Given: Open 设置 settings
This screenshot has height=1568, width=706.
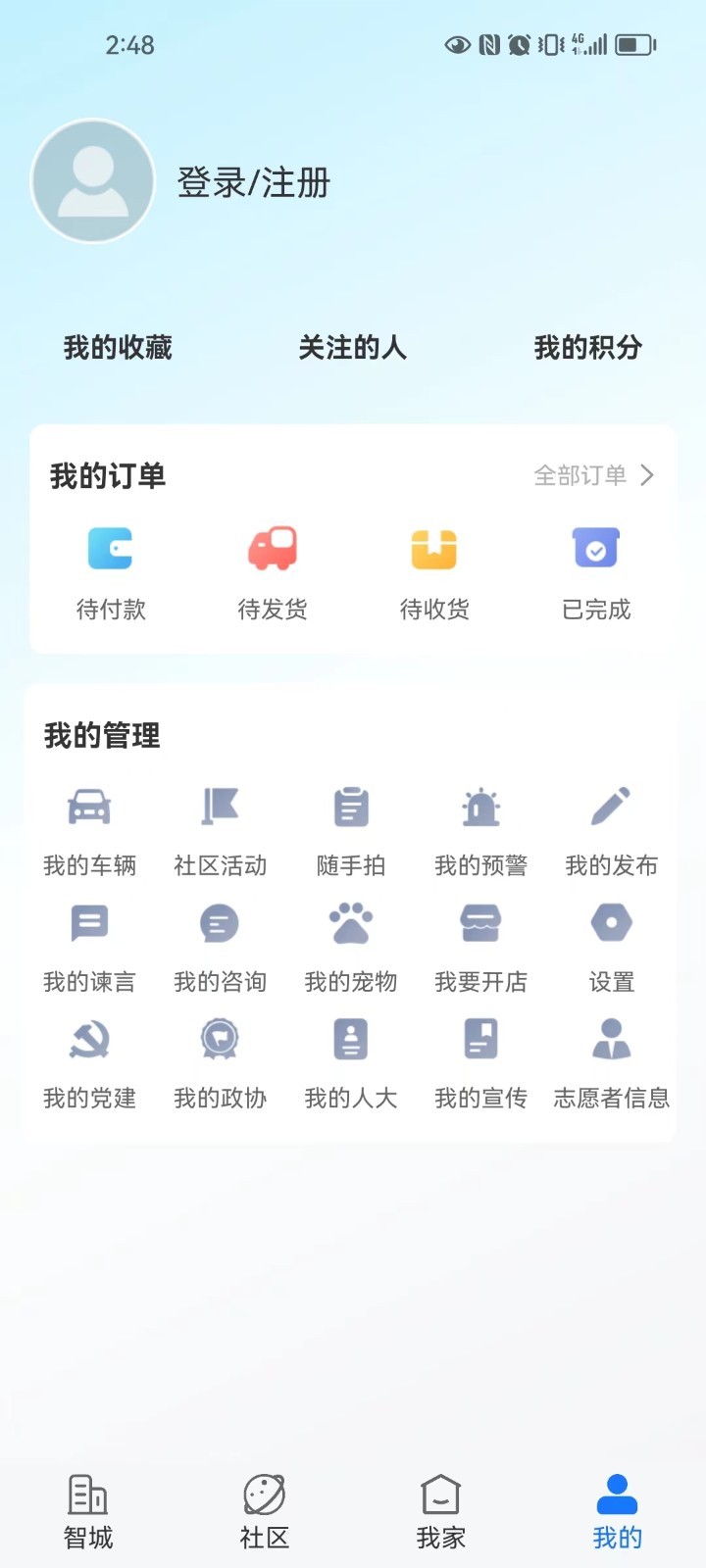Looking at the screenshot, I should pyautogui.click(x=611, y=947).
